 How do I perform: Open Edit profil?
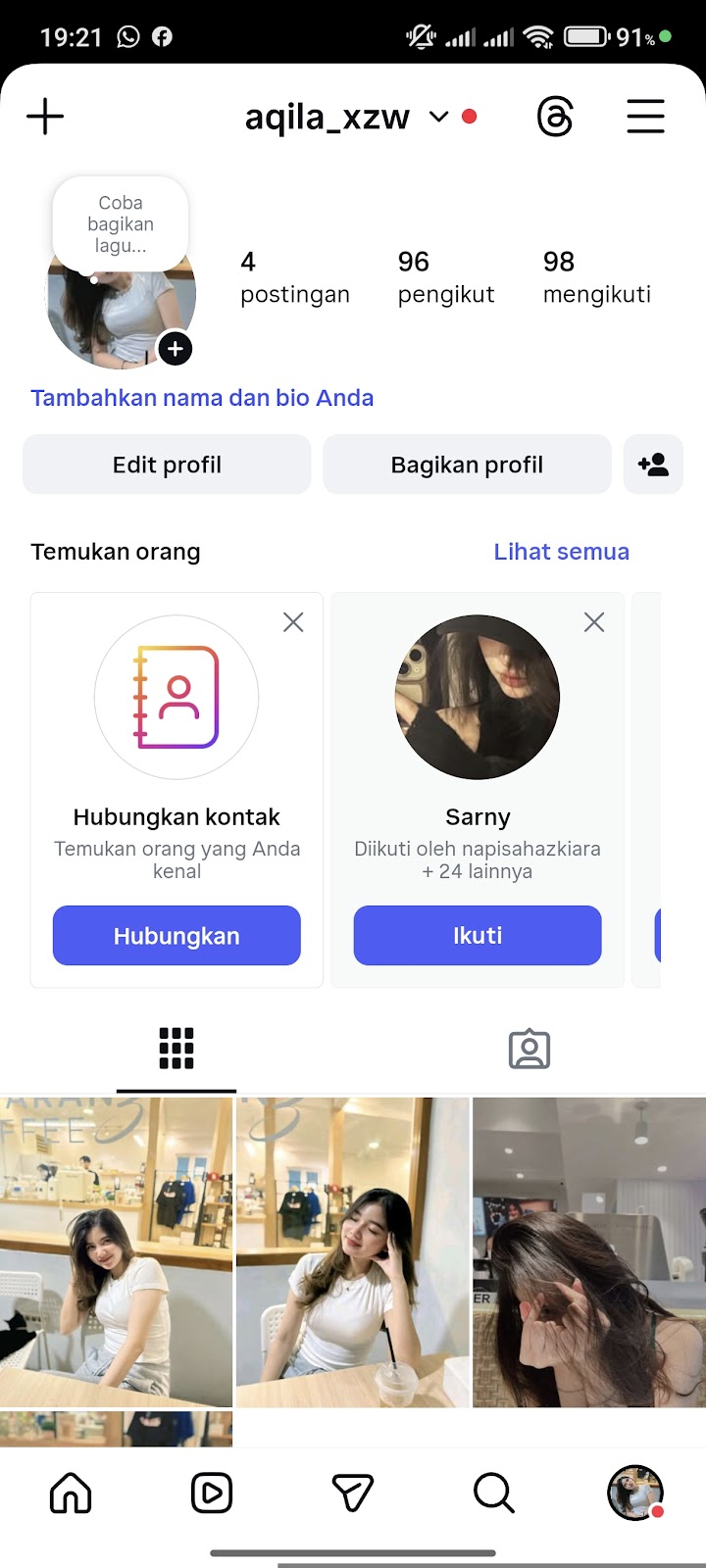[x=167, y=465]
